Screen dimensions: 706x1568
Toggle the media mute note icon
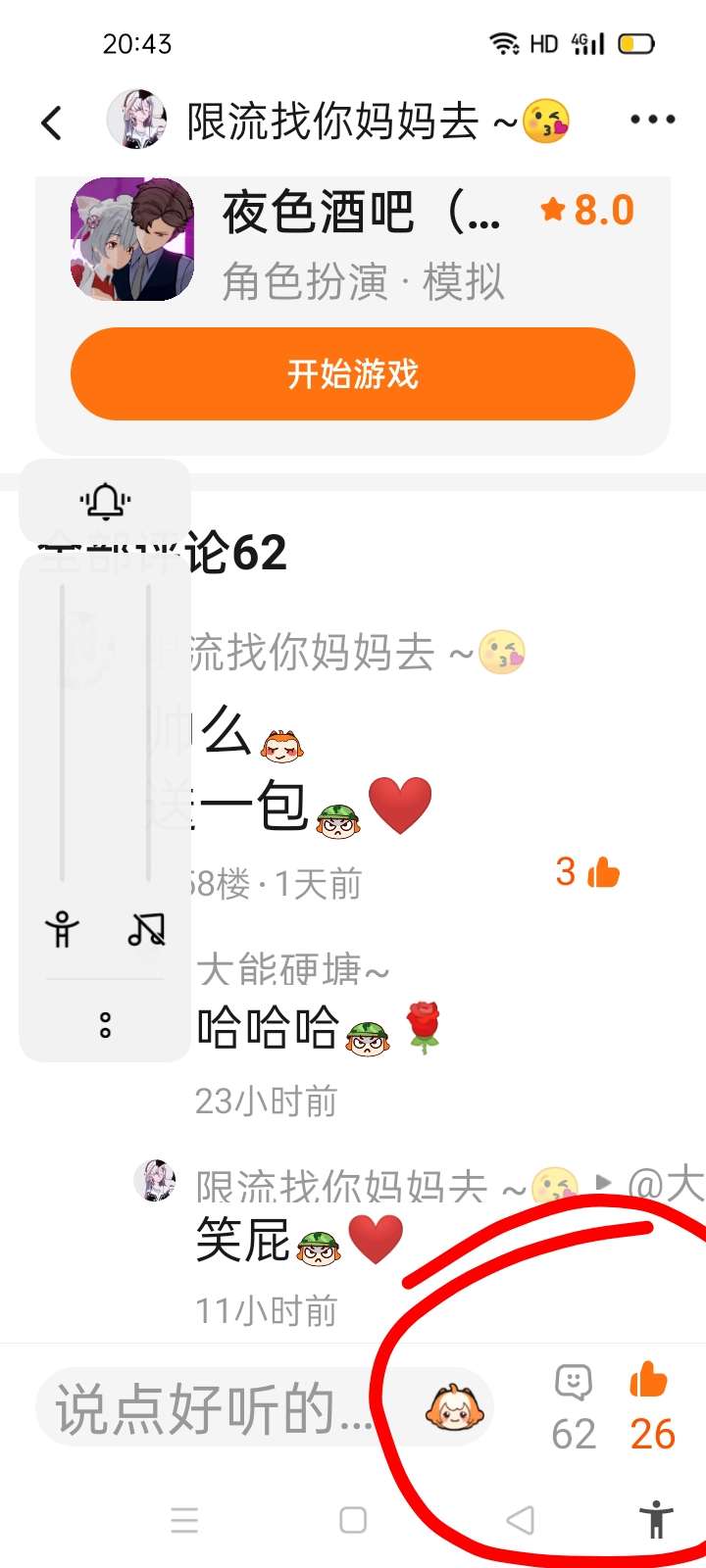click(x=147, y=928)
